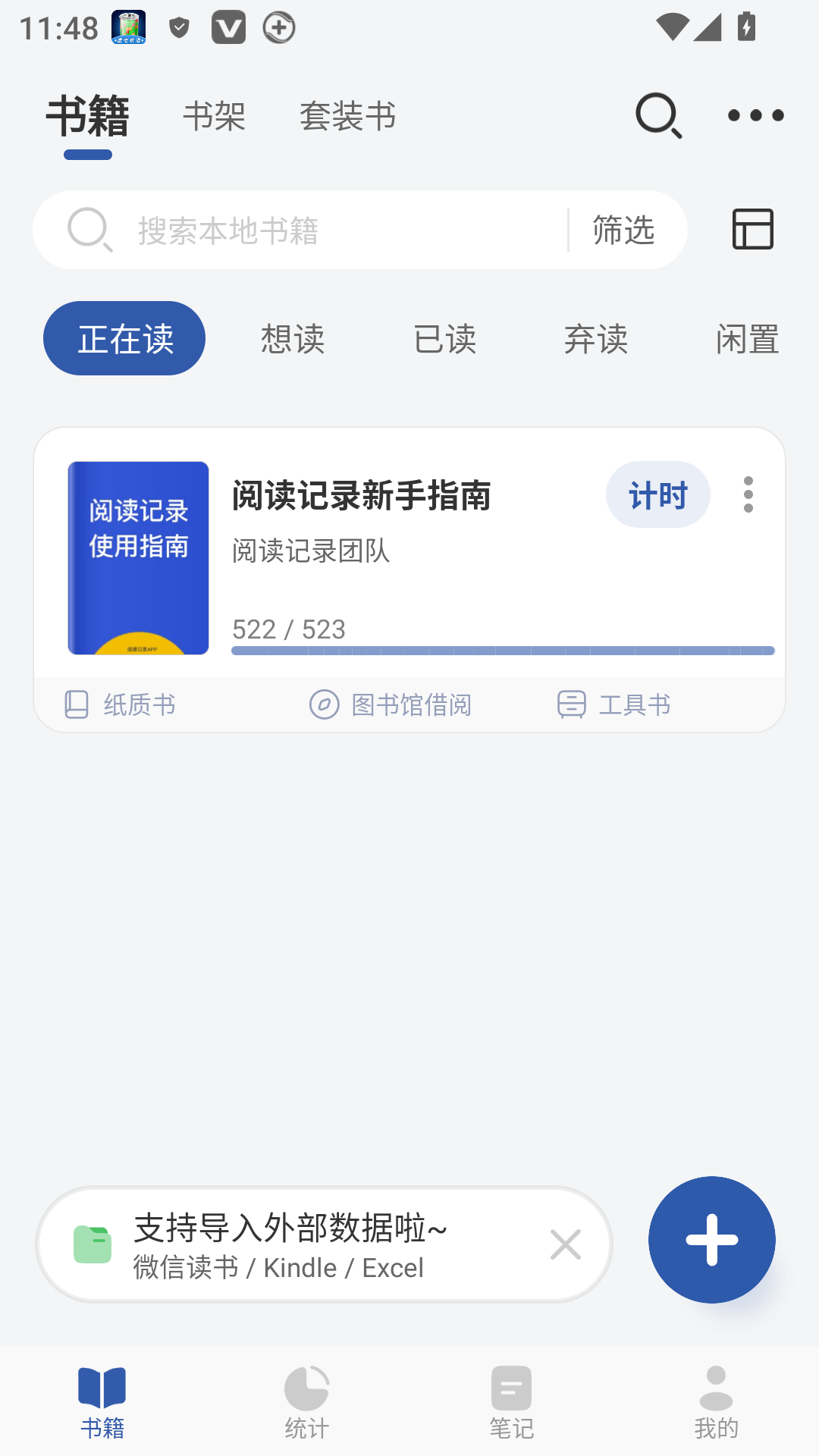Switch to the 书架 bookshelf tab
The image size is (819, 1456).
(215, 116)
